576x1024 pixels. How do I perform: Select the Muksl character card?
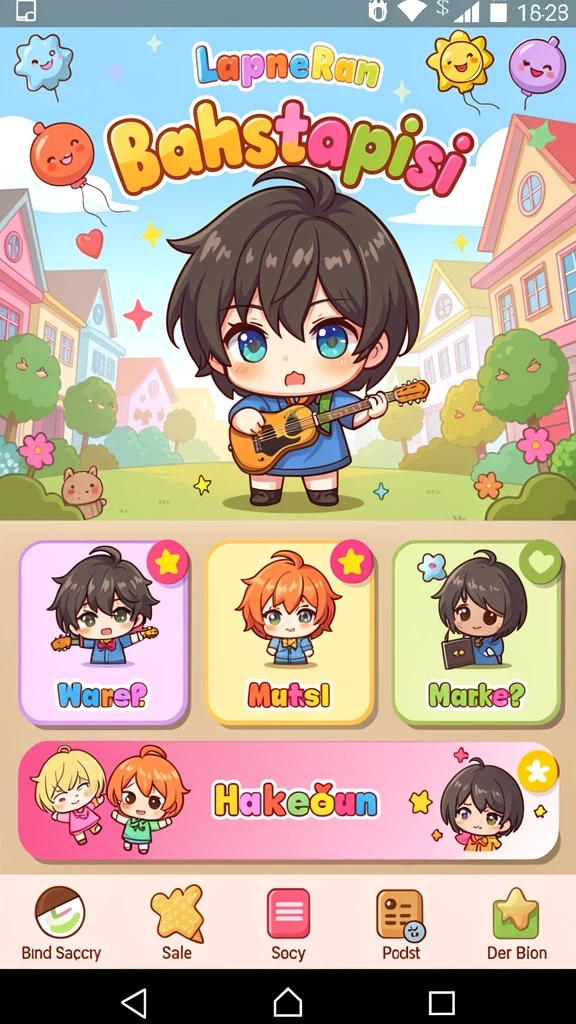coord(290,633)
